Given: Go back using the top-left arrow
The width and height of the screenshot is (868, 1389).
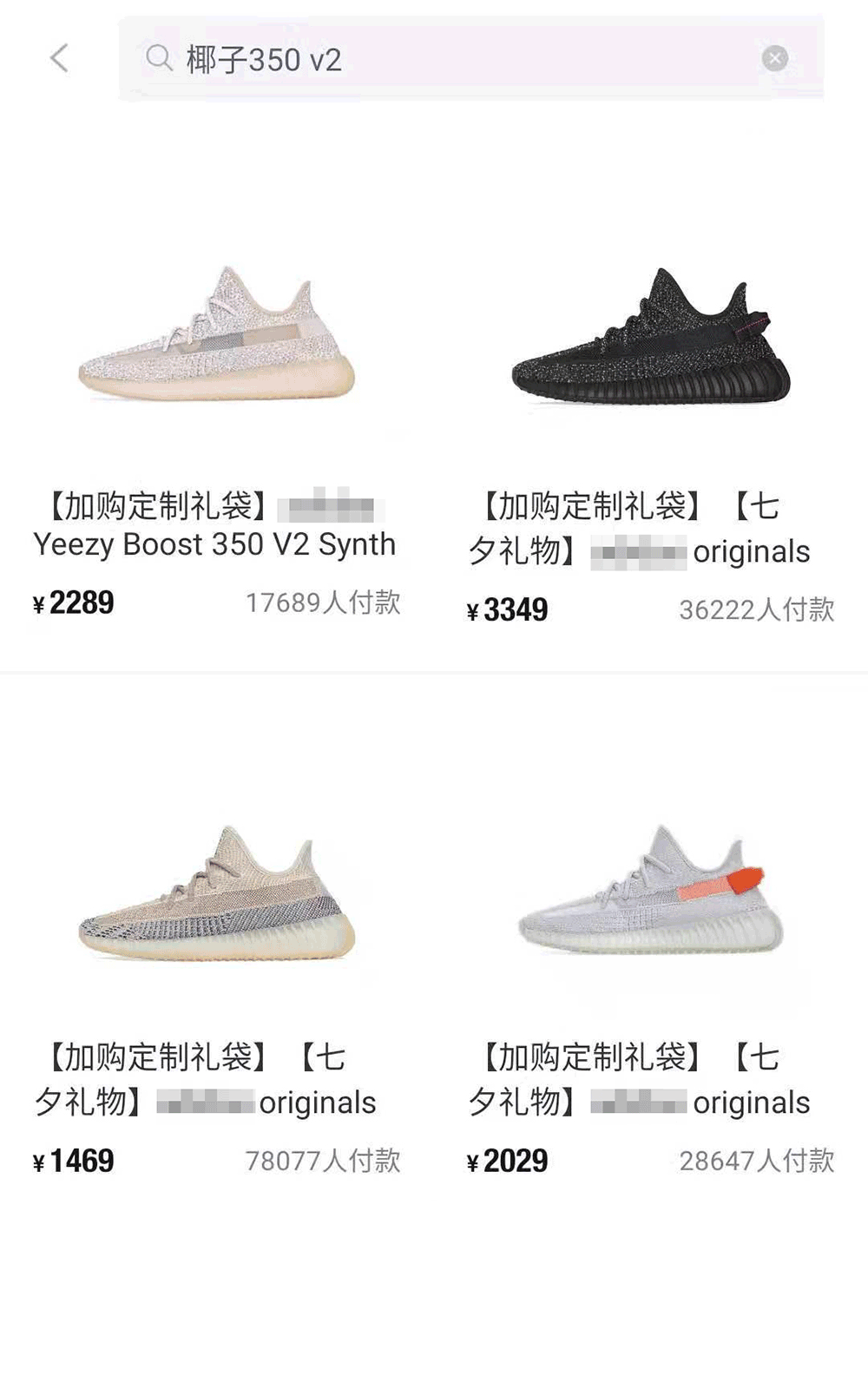Looking at the screenshot, I should (59, 58).
